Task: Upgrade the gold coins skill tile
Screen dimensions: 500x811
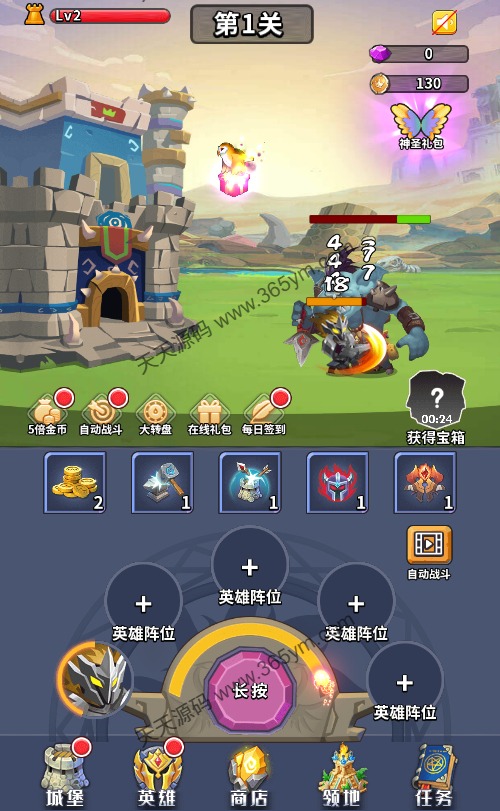Action: pos(75,482)
